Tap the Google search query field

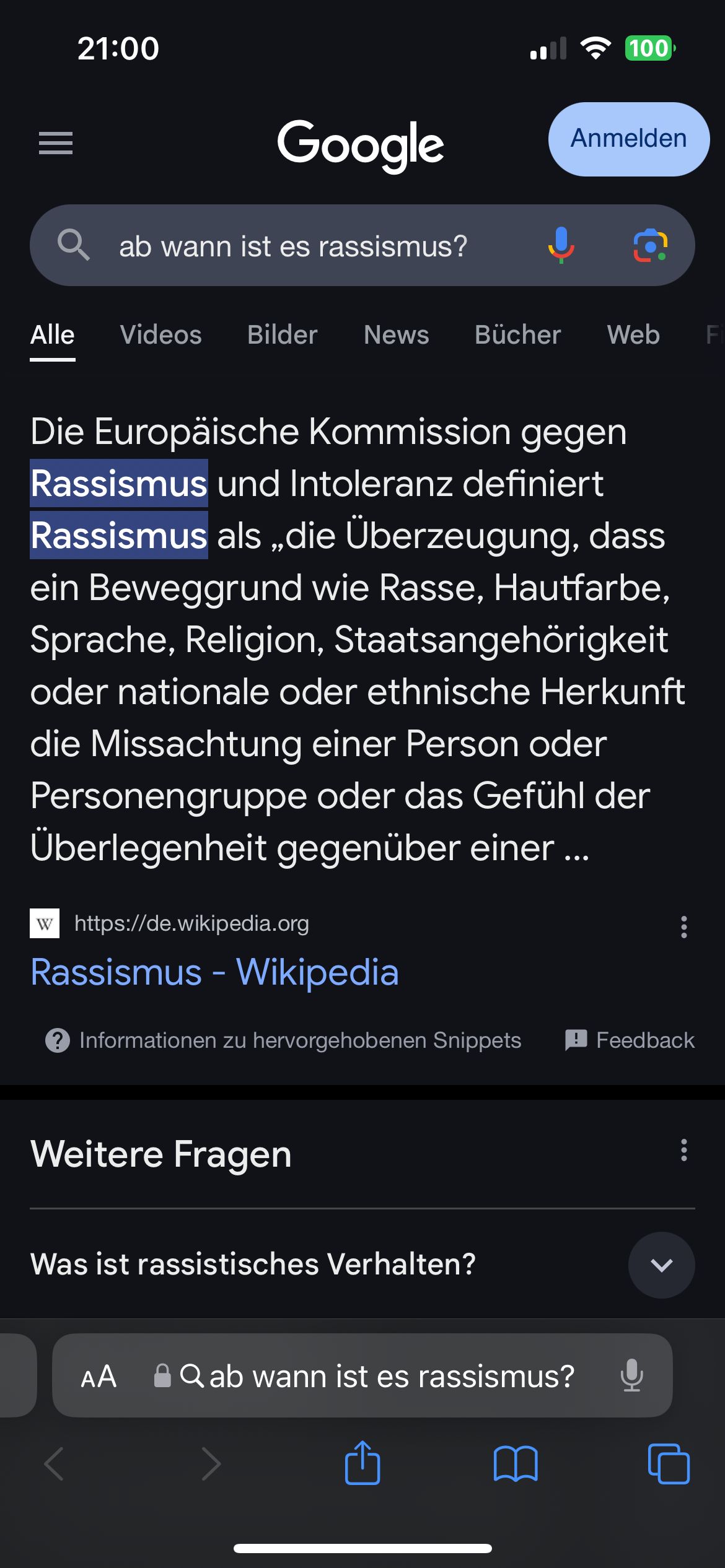point(310,246)
